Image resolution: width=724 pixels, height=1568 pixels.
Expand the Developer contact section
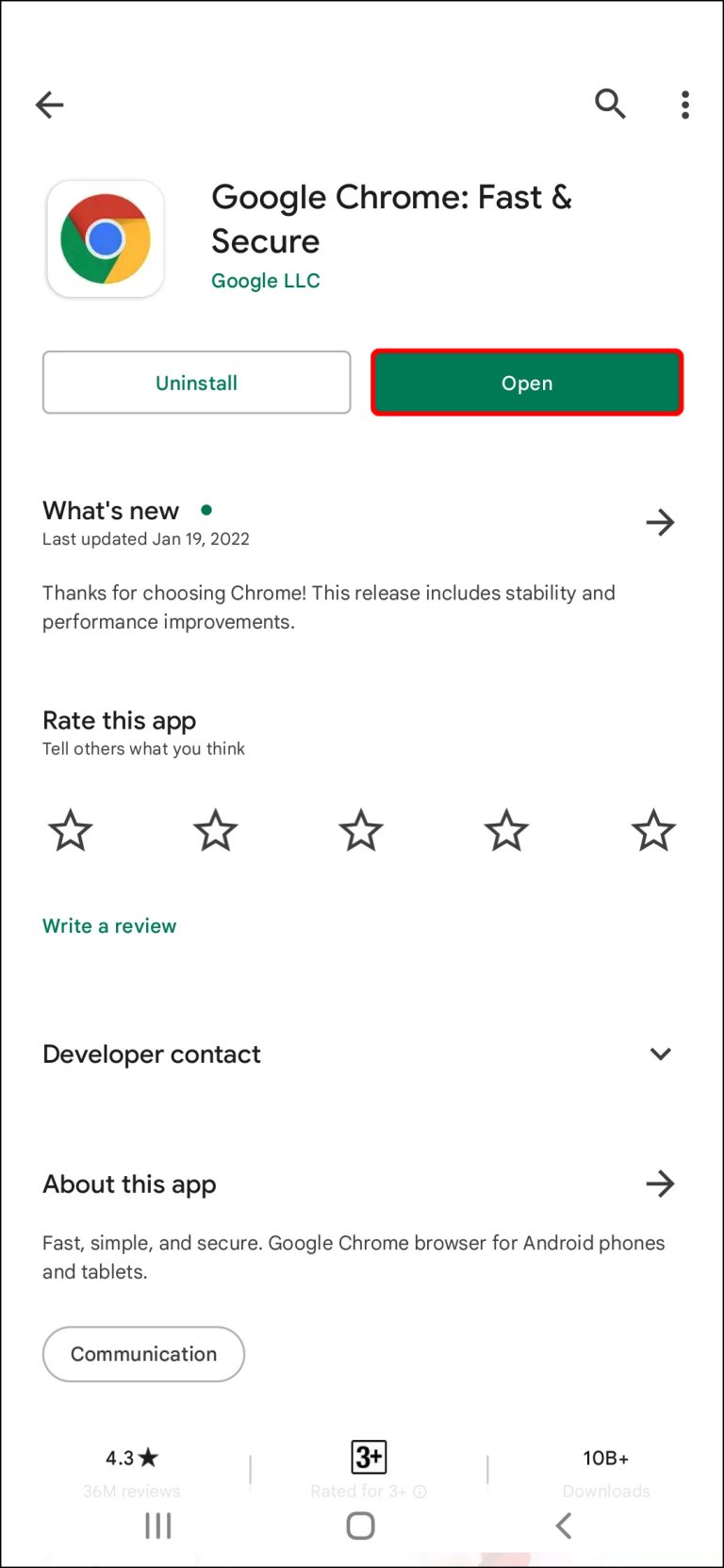point(660,1053)
